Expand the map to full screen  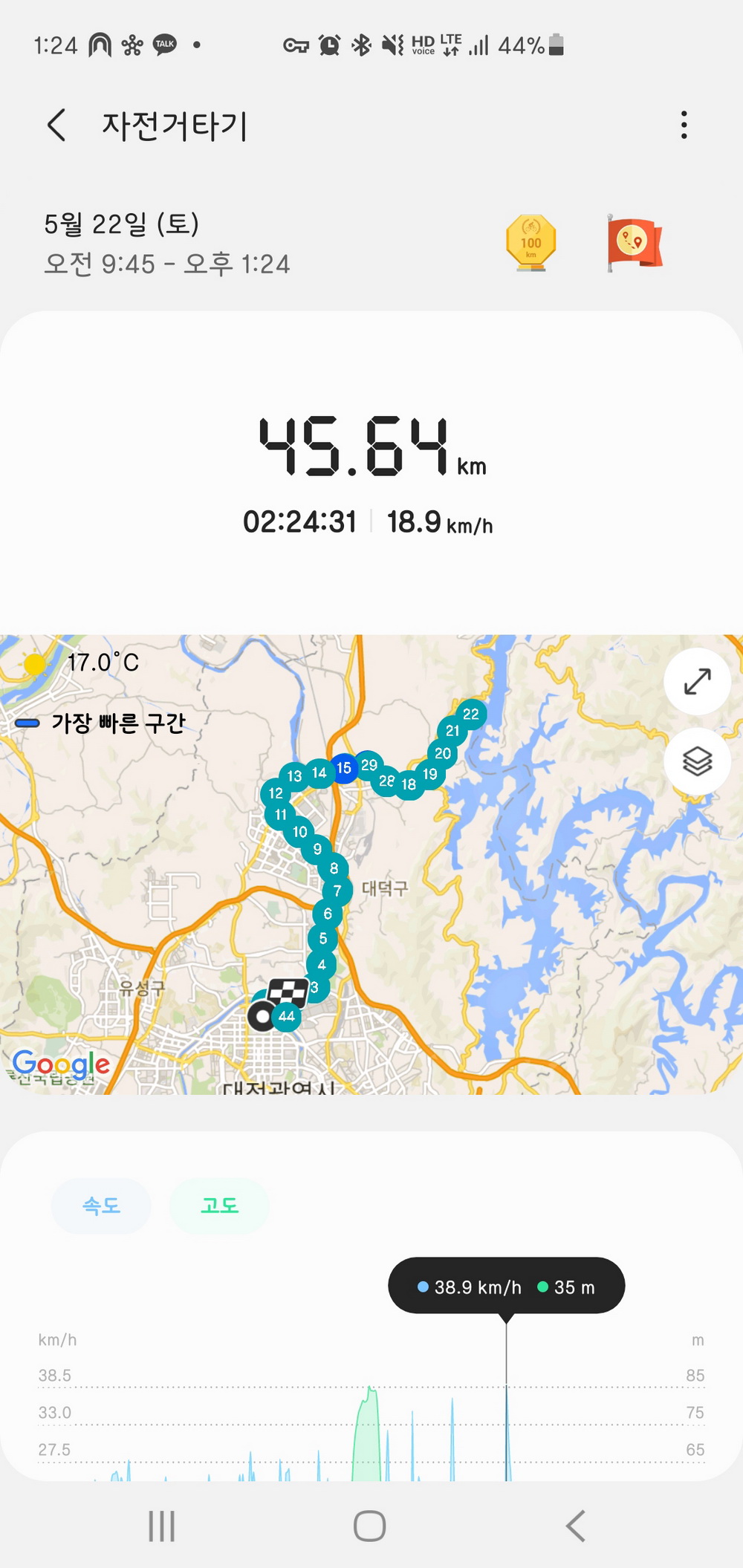pos(697,681)
